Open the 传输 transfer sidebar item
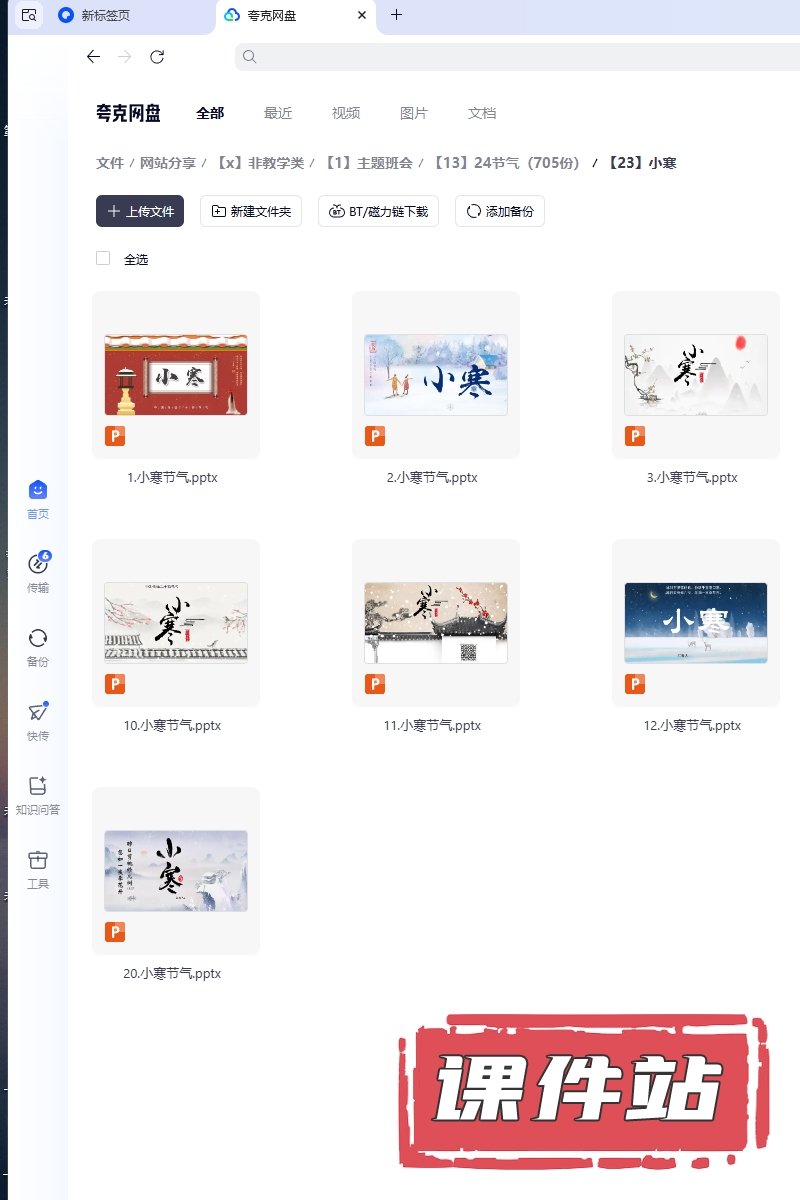 38,573
